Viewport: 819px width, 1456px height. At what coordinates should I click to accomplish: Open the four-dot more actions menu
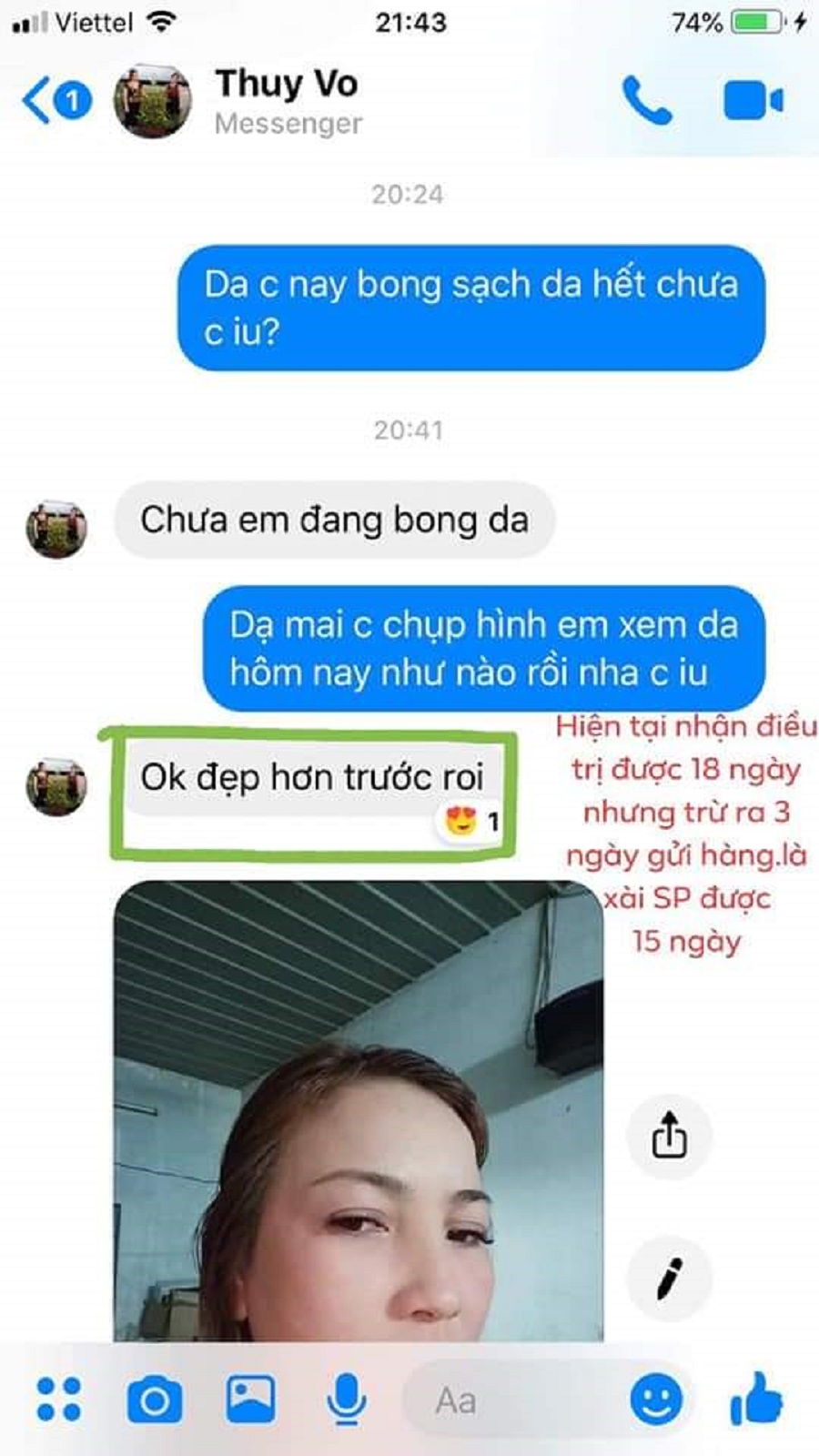[x=59, y=1399]
